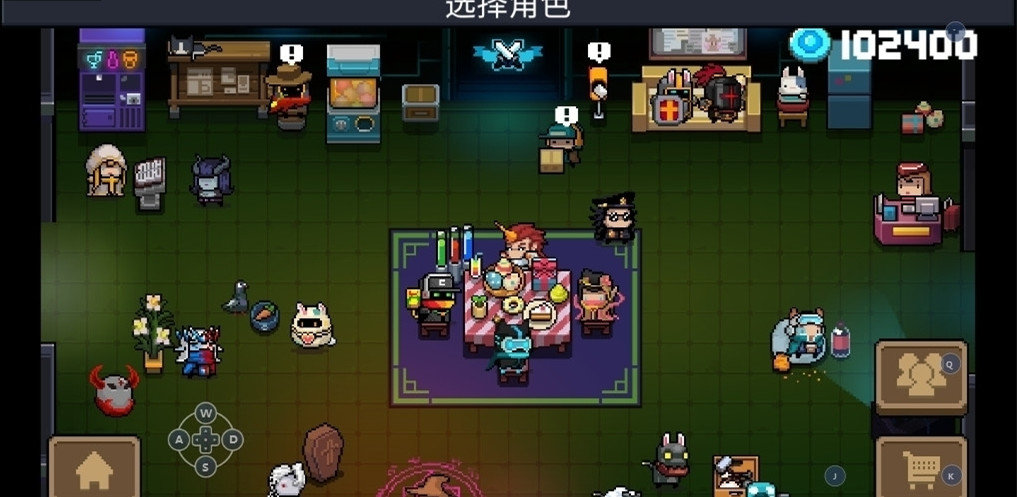The width and height of the screenshot is (1017, 497).
Task: Select the blue-haired vampire character
Action: (210, 180)
